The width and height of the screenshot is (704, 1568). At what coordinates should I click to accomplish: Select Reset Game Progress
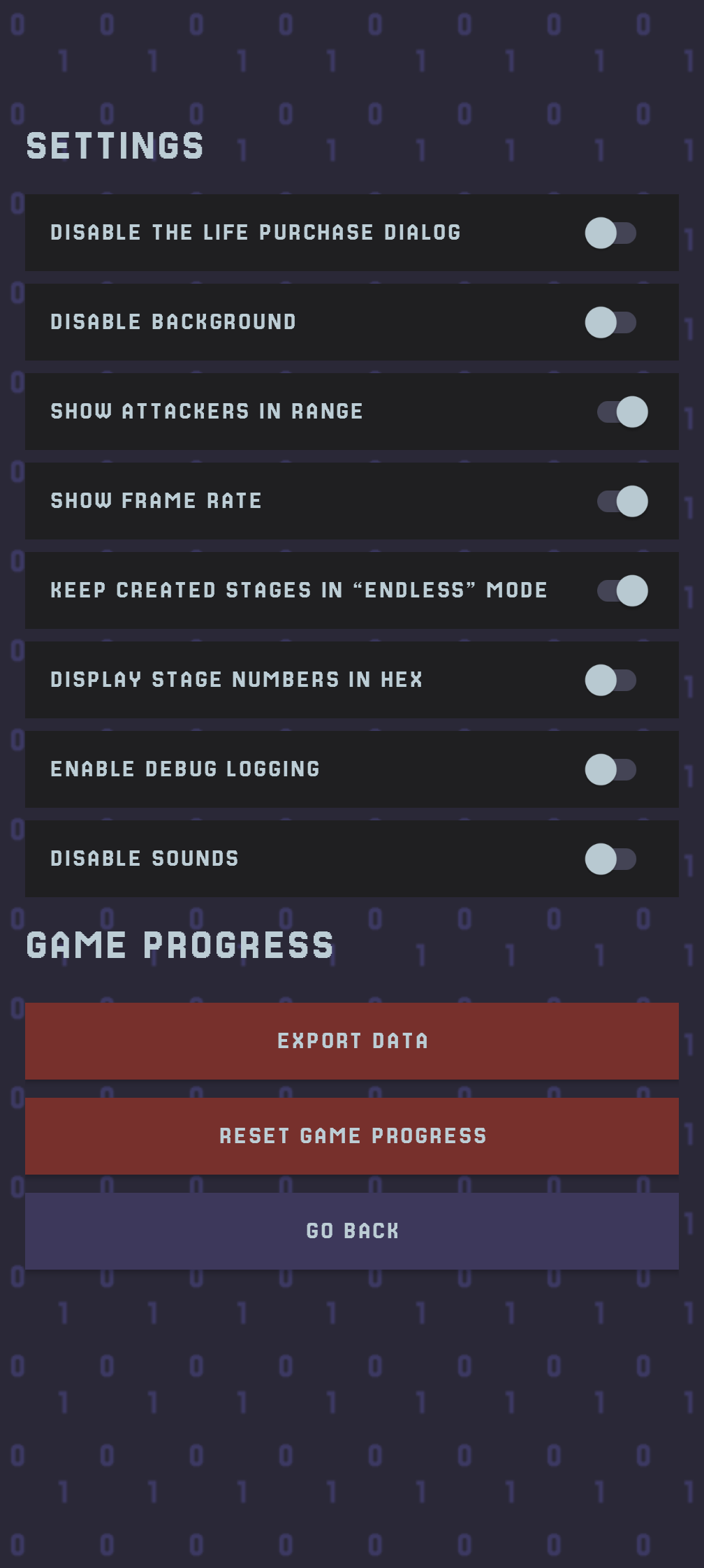tap(352, 1136)
